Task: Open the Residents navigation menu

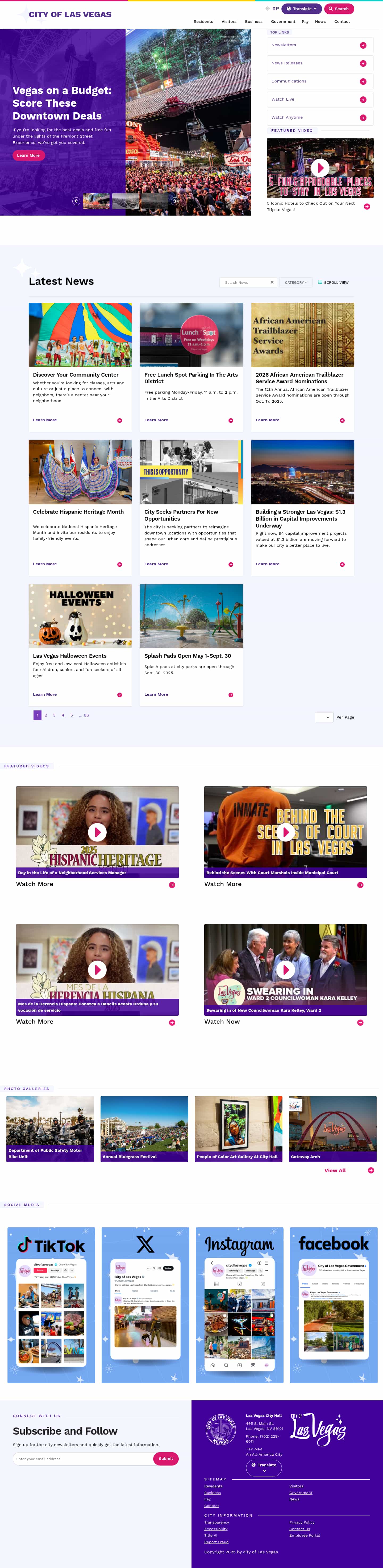Action: [x=203, y=21]
